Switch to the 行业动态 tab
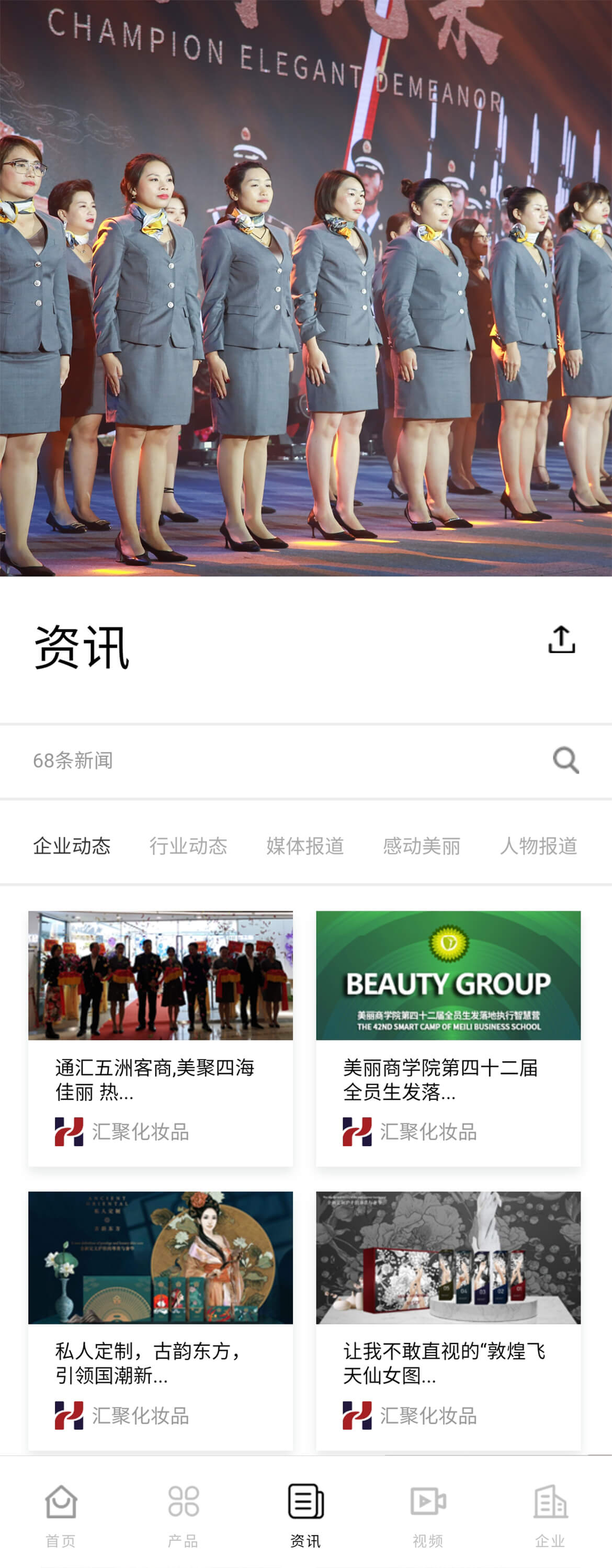This screenshot has width=612, height=1568. (189, 845)
